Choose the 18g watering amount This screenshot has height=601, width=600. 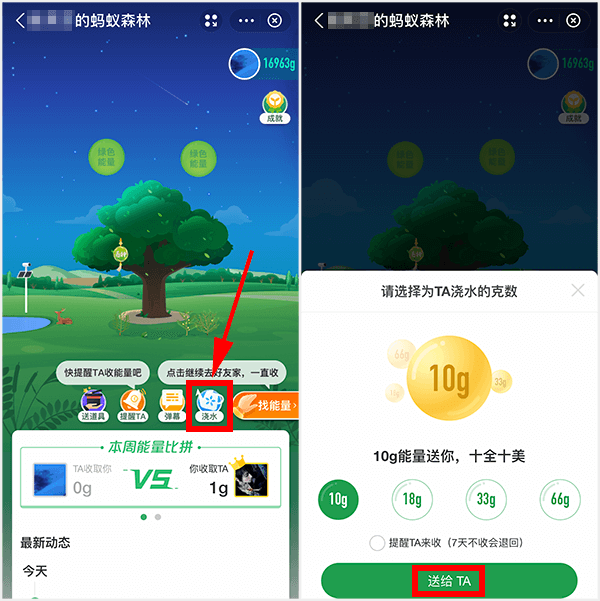[412, 498]
